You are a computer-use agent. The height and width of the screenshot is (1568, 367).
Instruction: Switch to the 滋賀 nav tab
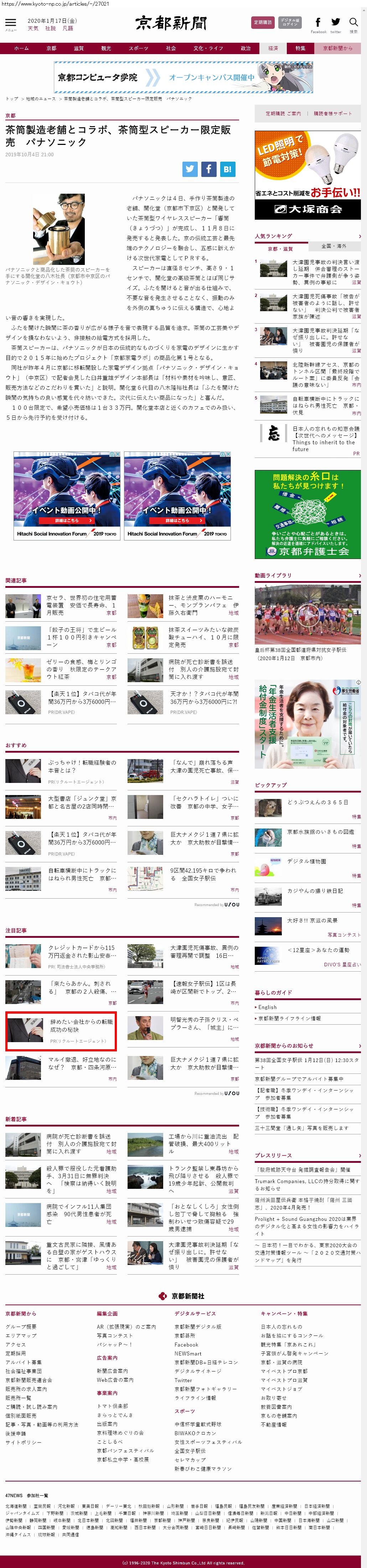(x=79, y=48)
